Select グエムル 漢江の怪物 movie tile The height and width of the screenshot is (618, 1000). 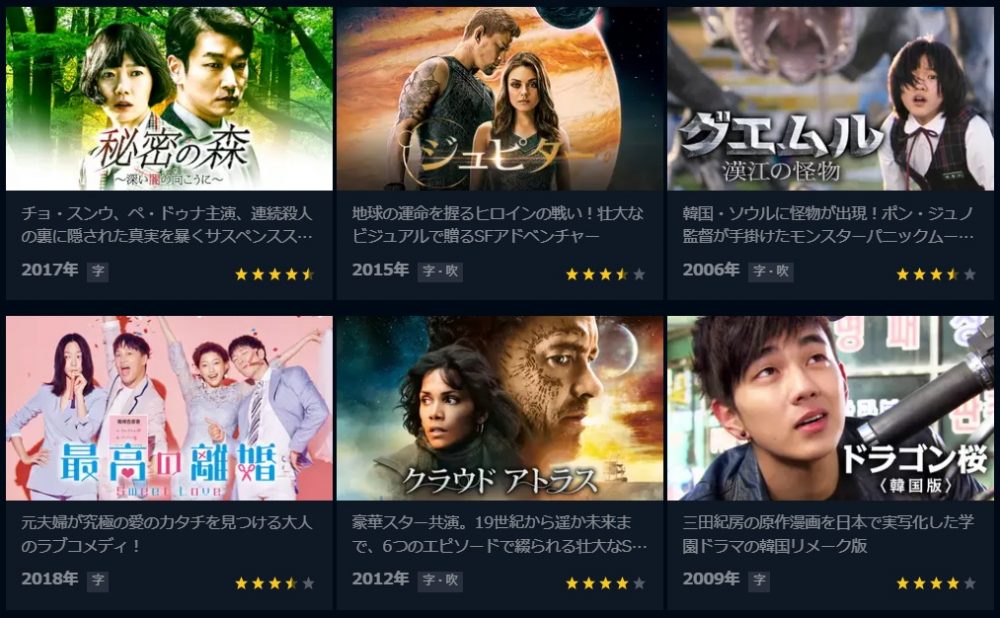[x=830, y=100]
